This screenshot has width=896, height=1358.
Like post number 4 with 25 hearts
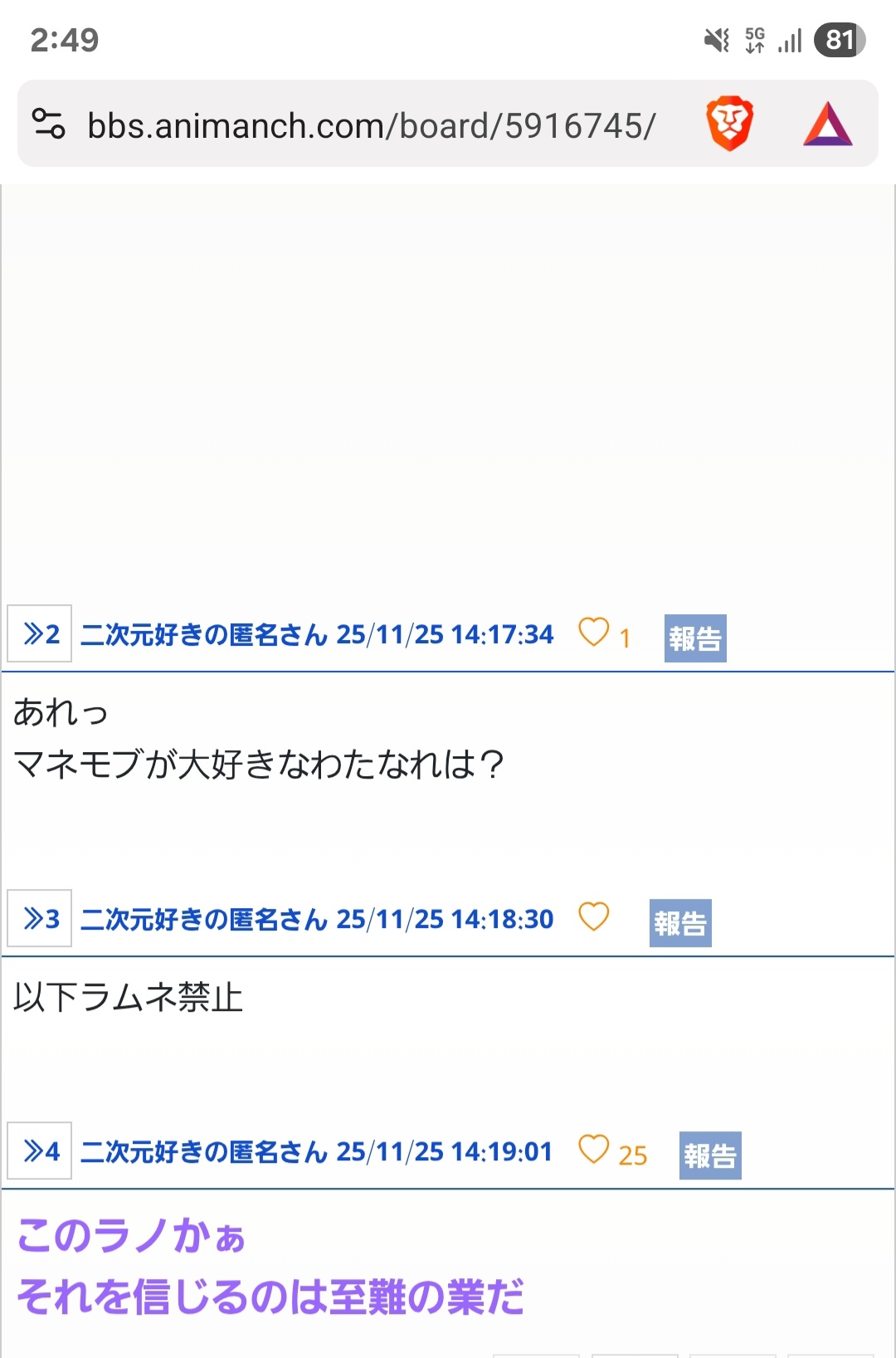point(594,1150)
